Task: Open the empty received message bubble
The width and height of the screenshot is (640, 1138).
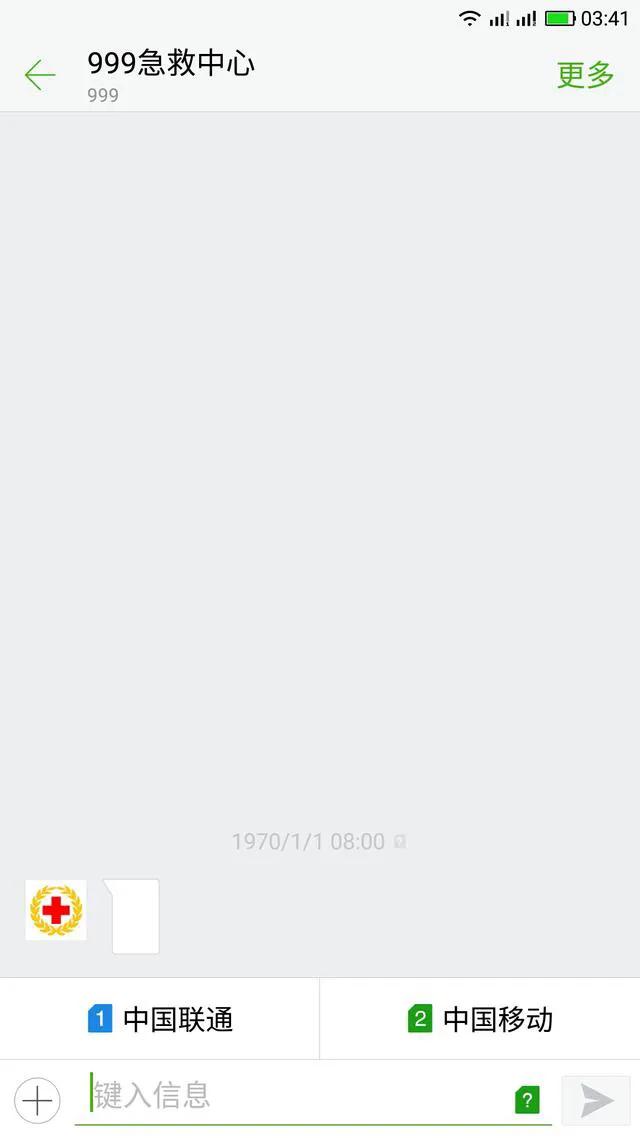Action: [135, 916]
